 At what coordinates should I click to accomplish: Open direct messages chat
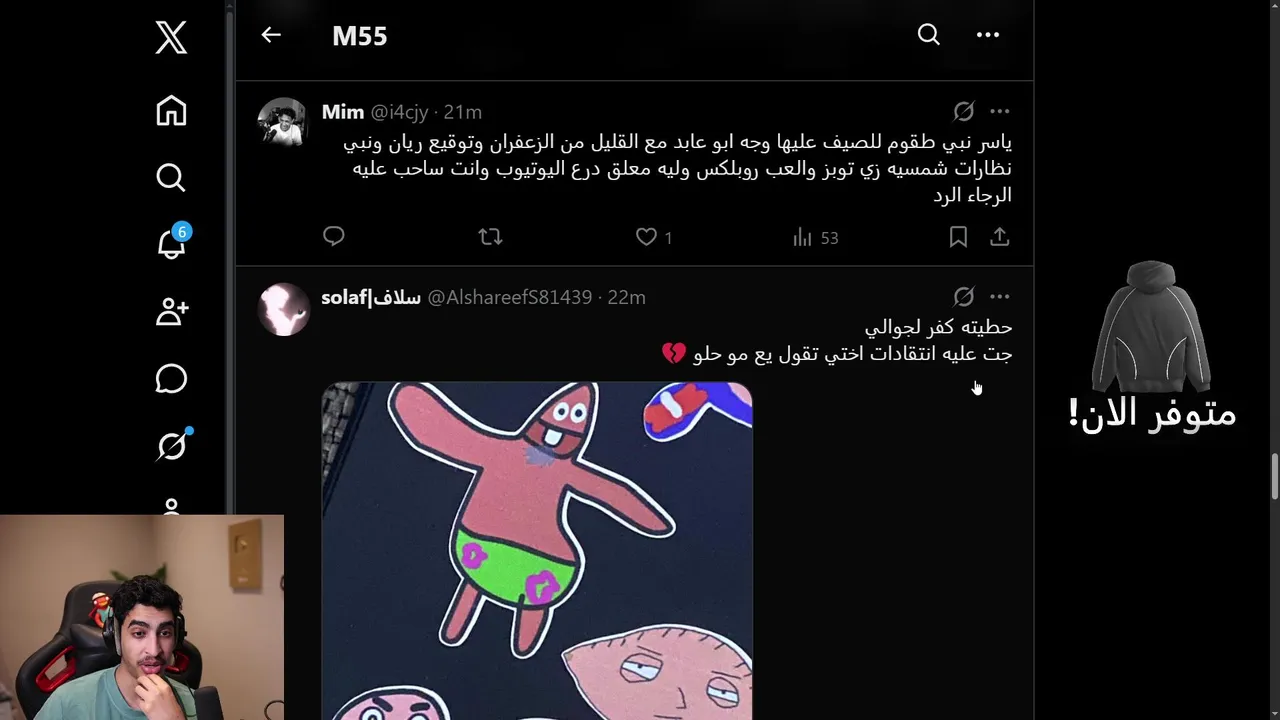(x=171, y=379)
